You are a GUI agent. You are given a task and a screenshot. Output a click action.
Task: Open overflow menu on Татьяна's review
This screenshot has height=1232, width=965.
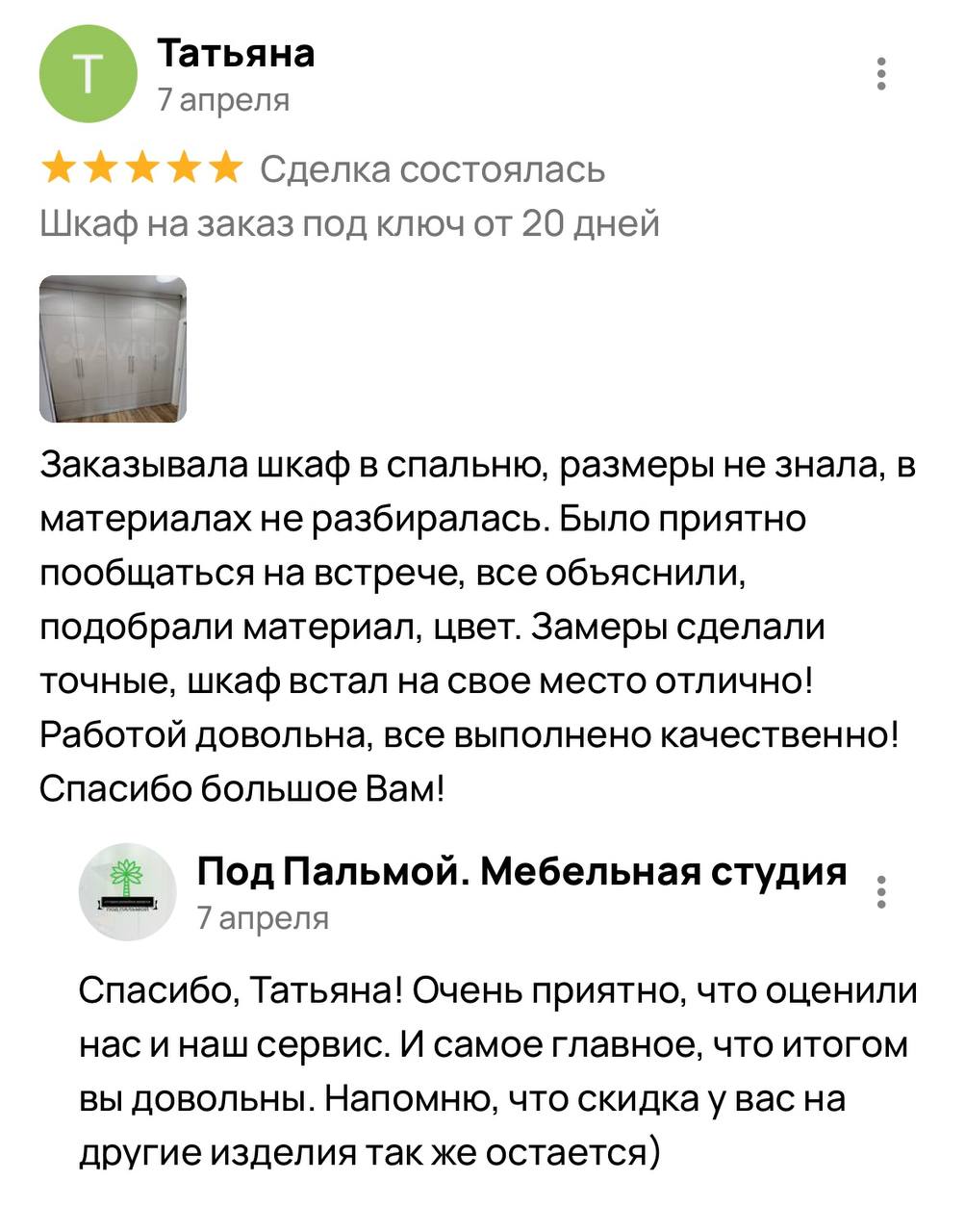point(881,74)
